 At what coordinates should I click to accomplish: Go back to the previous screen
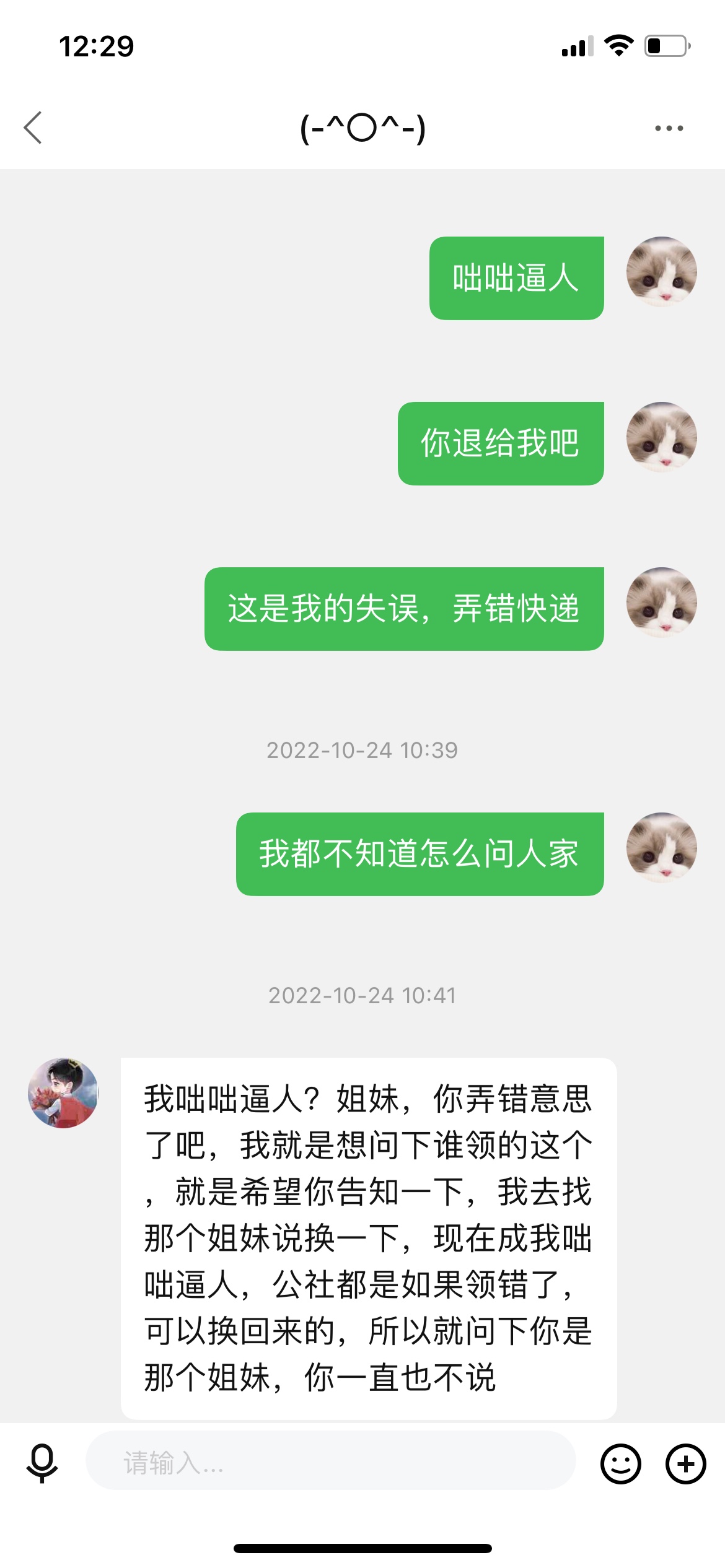tap(33, 128)
